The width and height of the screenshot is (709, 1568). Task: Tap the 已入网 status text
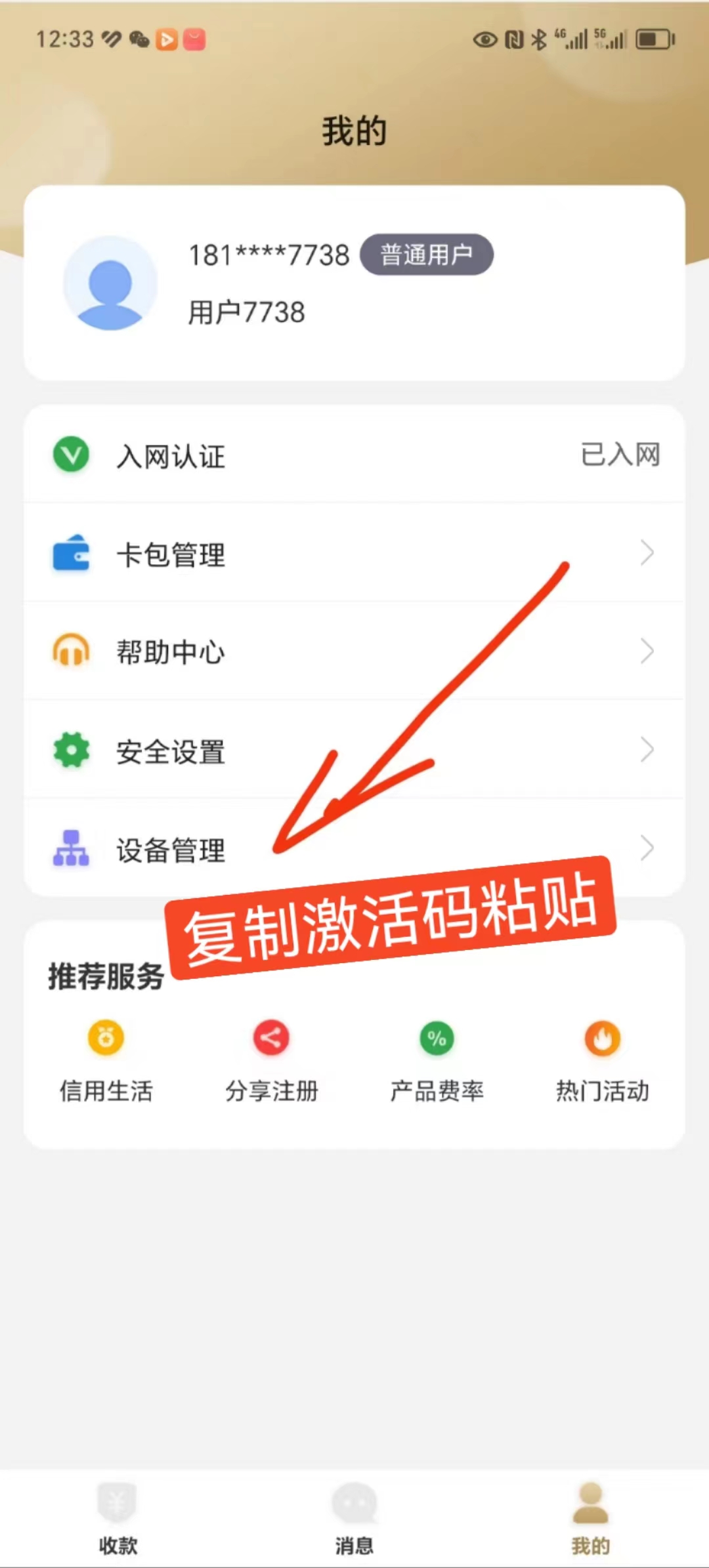tap(619, 455)
